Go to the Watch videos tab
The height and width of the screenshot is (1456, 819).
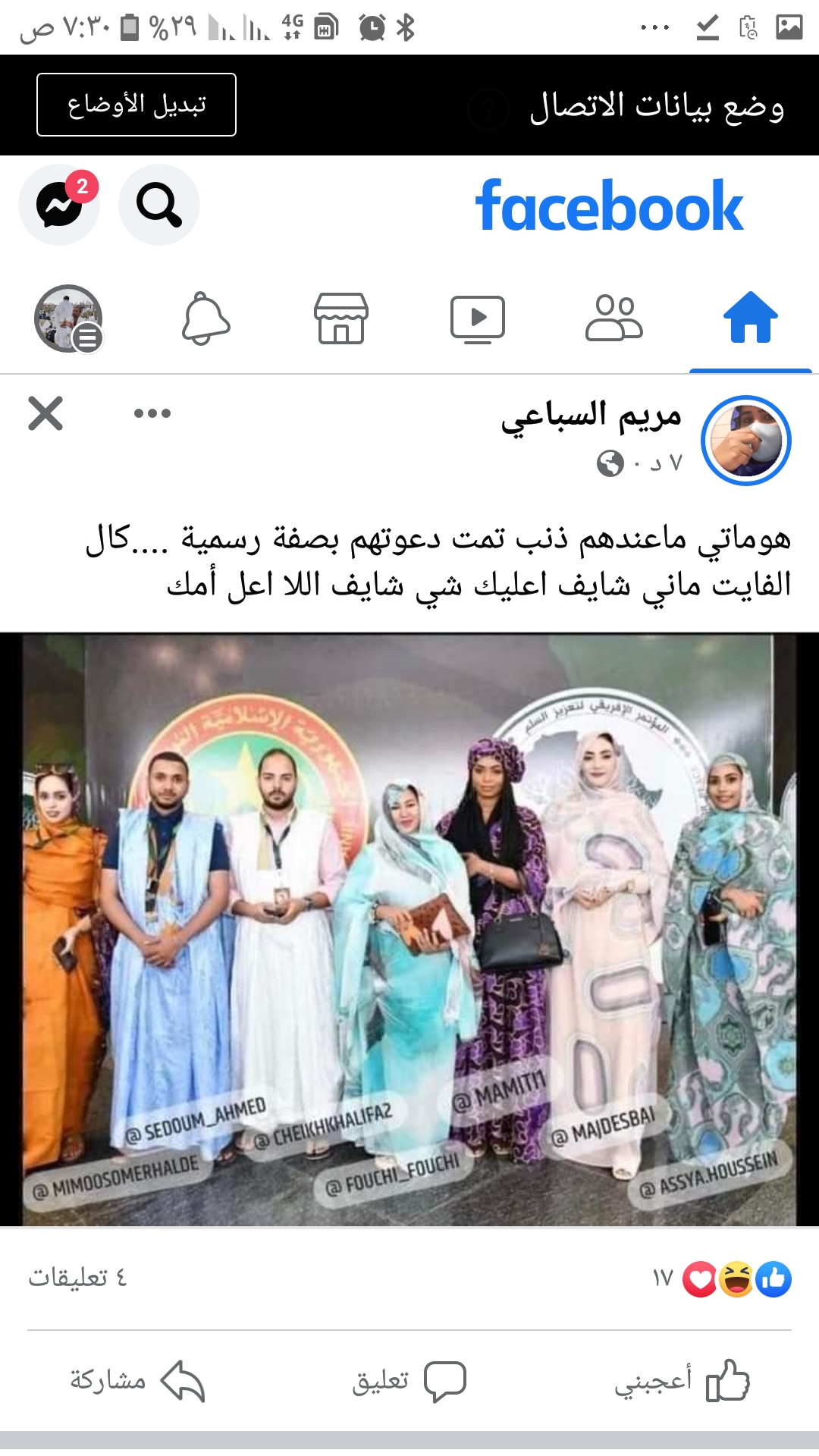477,318
